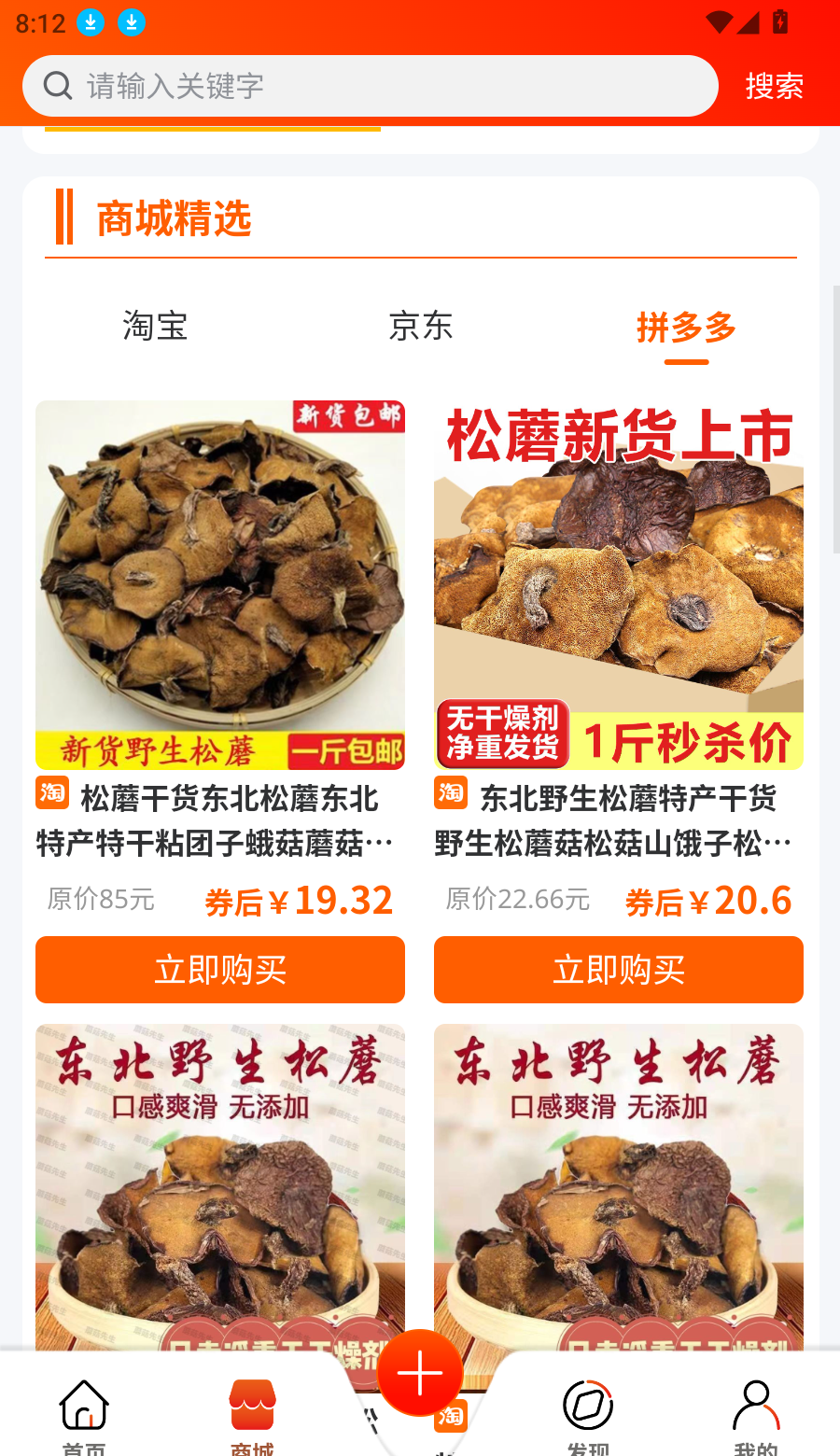The height and width of the screenshot is (1456, 840).
Task: Open the 商城 mall tab
Action: point(252,1412)
